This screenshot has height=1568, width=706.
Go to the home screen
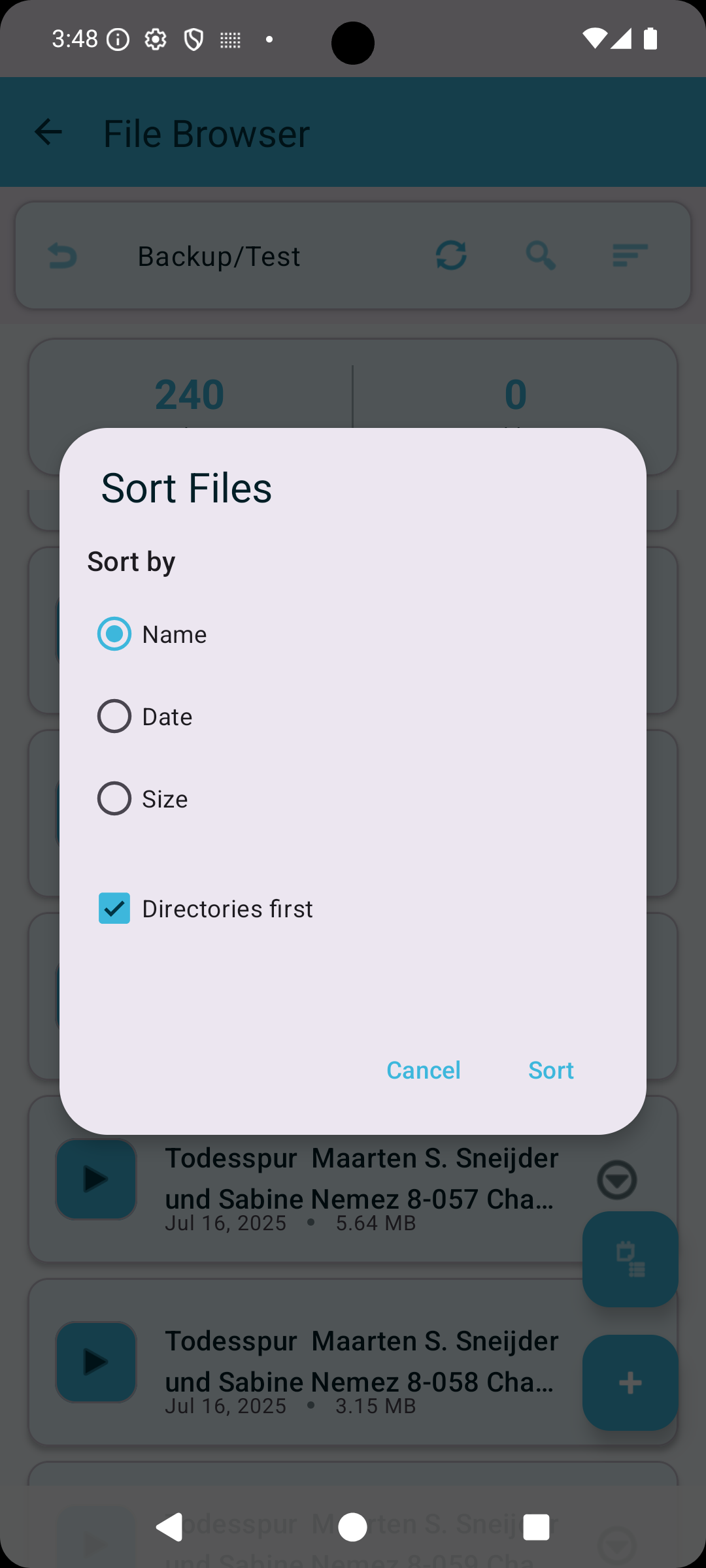coord(353,1527)
